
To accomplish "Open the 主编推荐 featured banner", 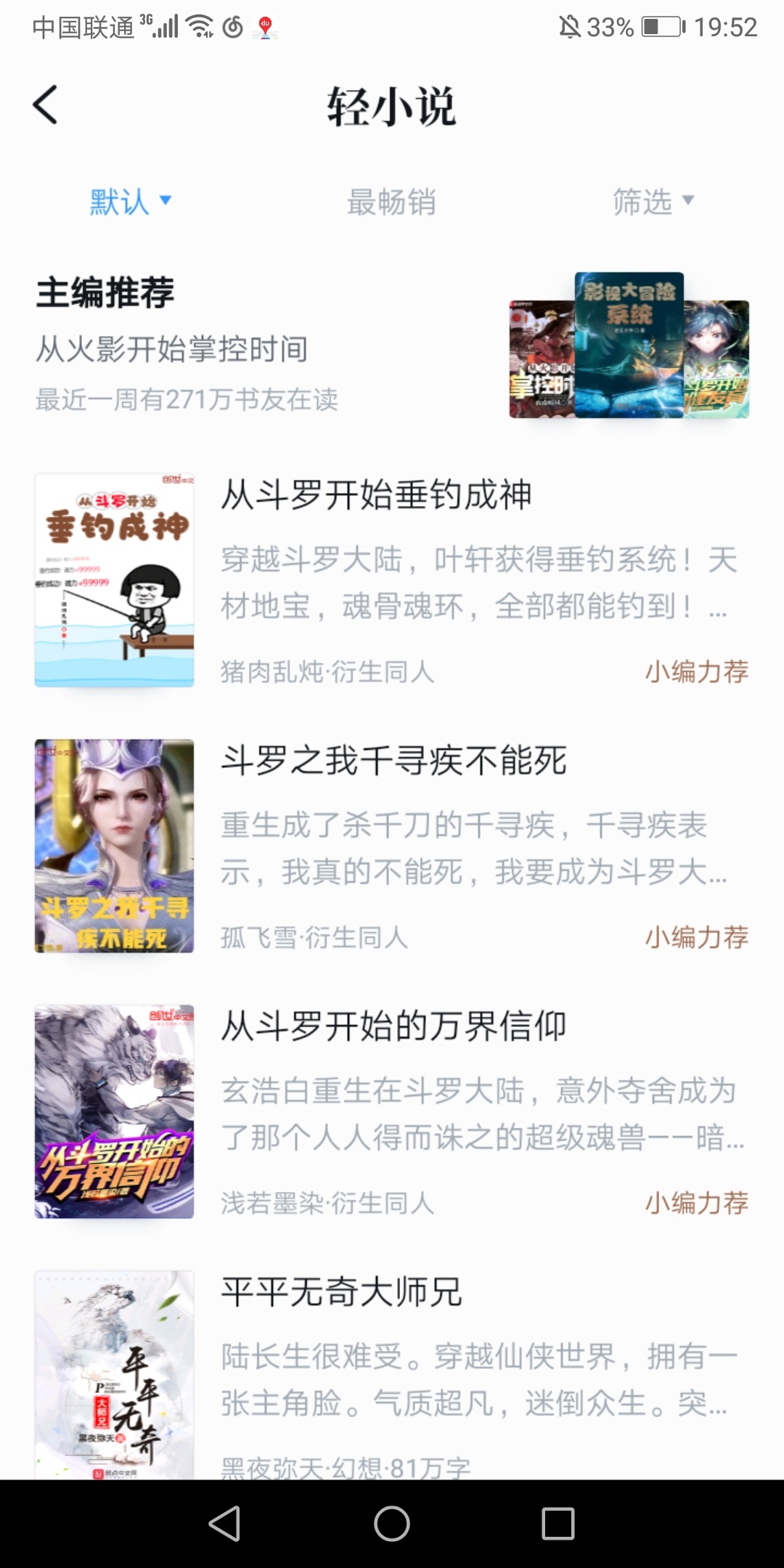I will coord(392,345).
